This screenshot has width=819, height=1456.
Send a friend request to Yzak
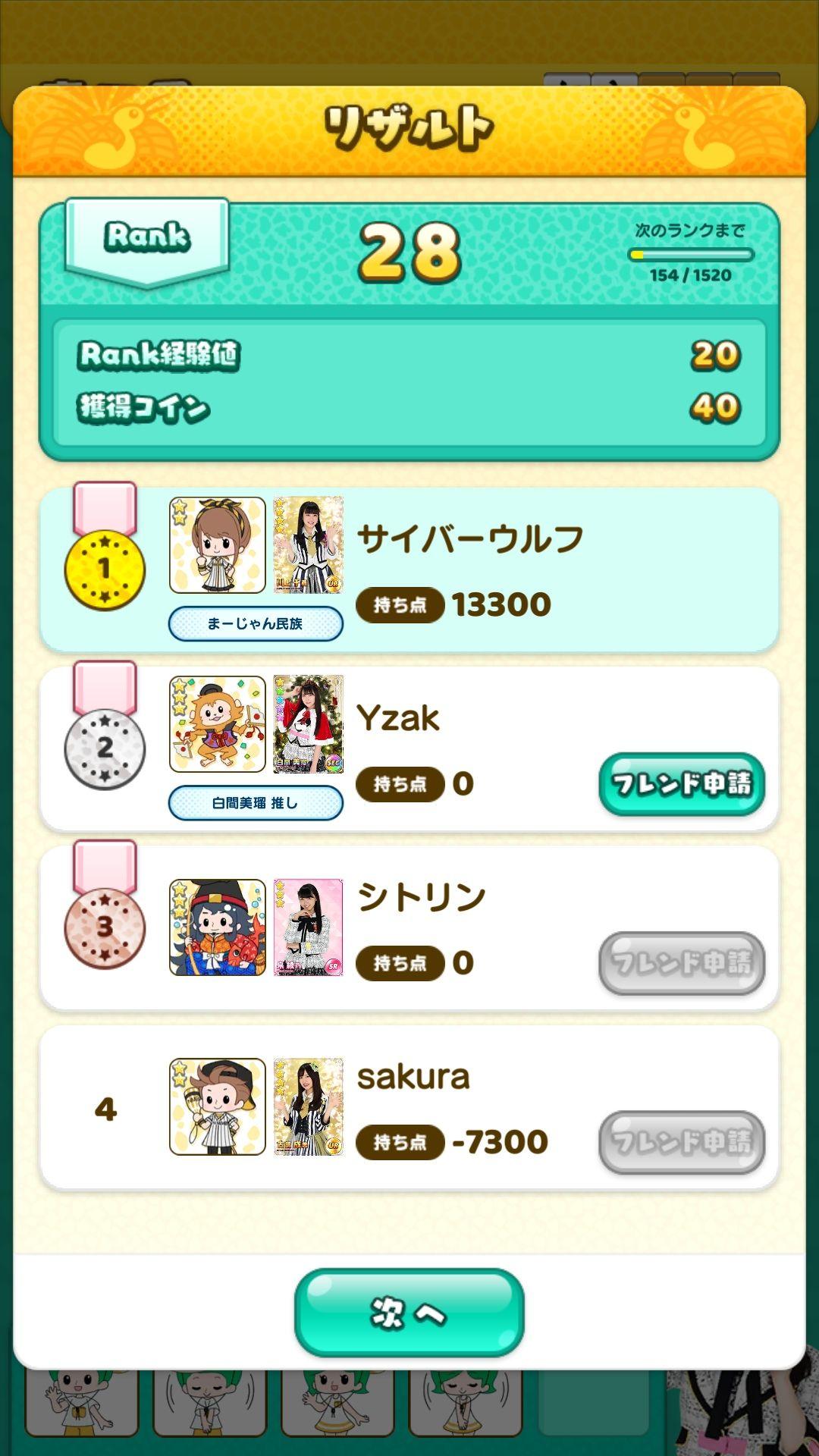pyautogui.click(x=681, y=783)
